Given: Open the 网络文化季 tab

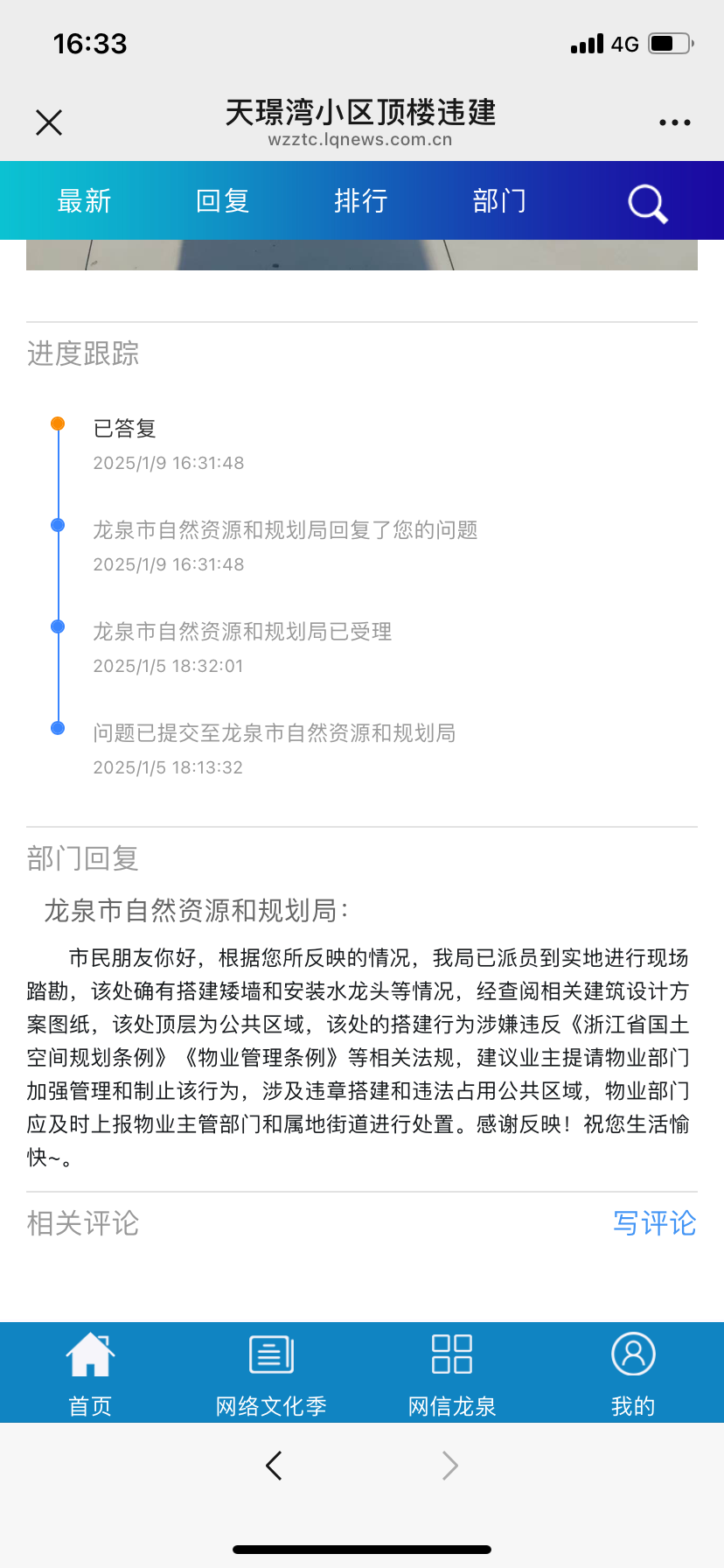Looking at the screenshot, I should click(x=271, y=1372).
